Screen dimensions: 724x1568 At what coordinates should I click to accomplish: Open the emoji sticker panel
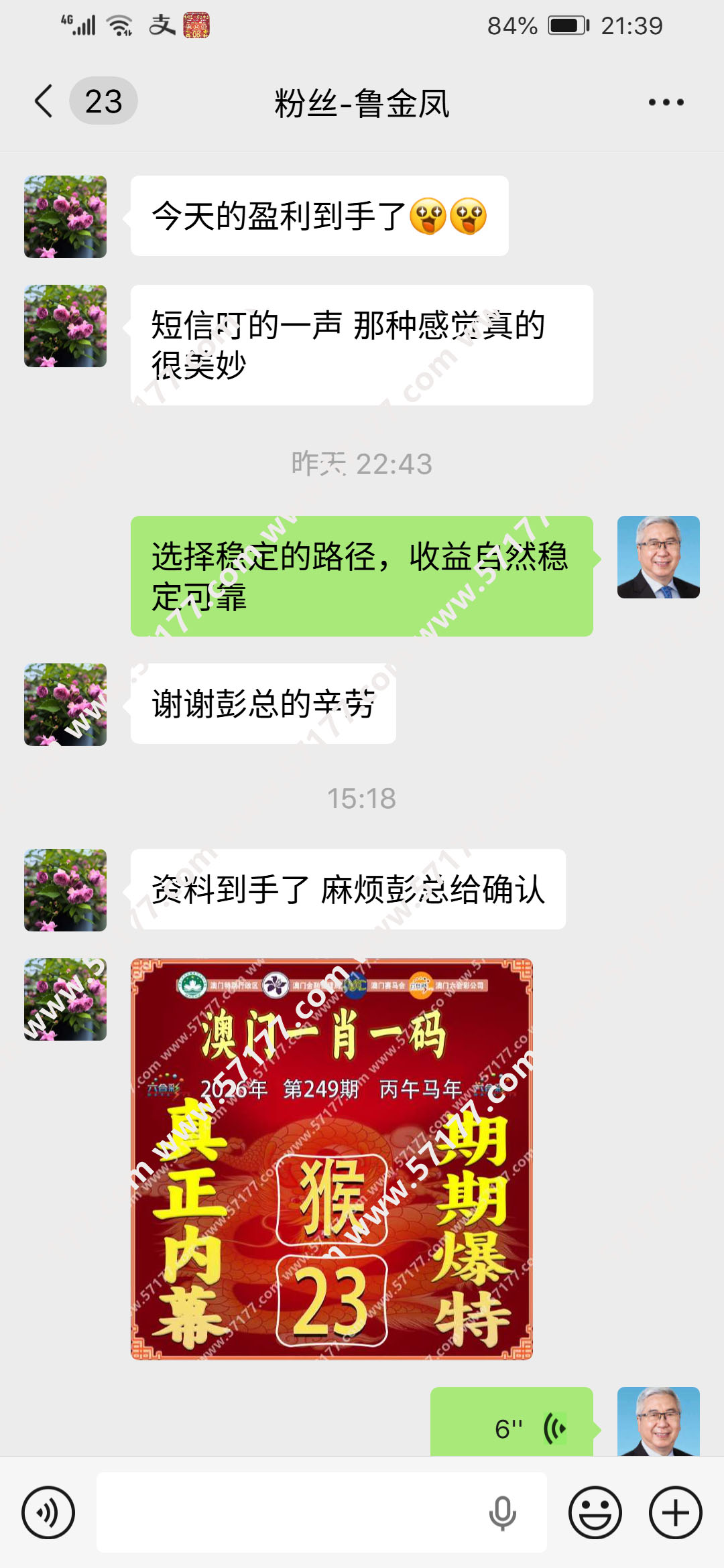coord(595,1512)
